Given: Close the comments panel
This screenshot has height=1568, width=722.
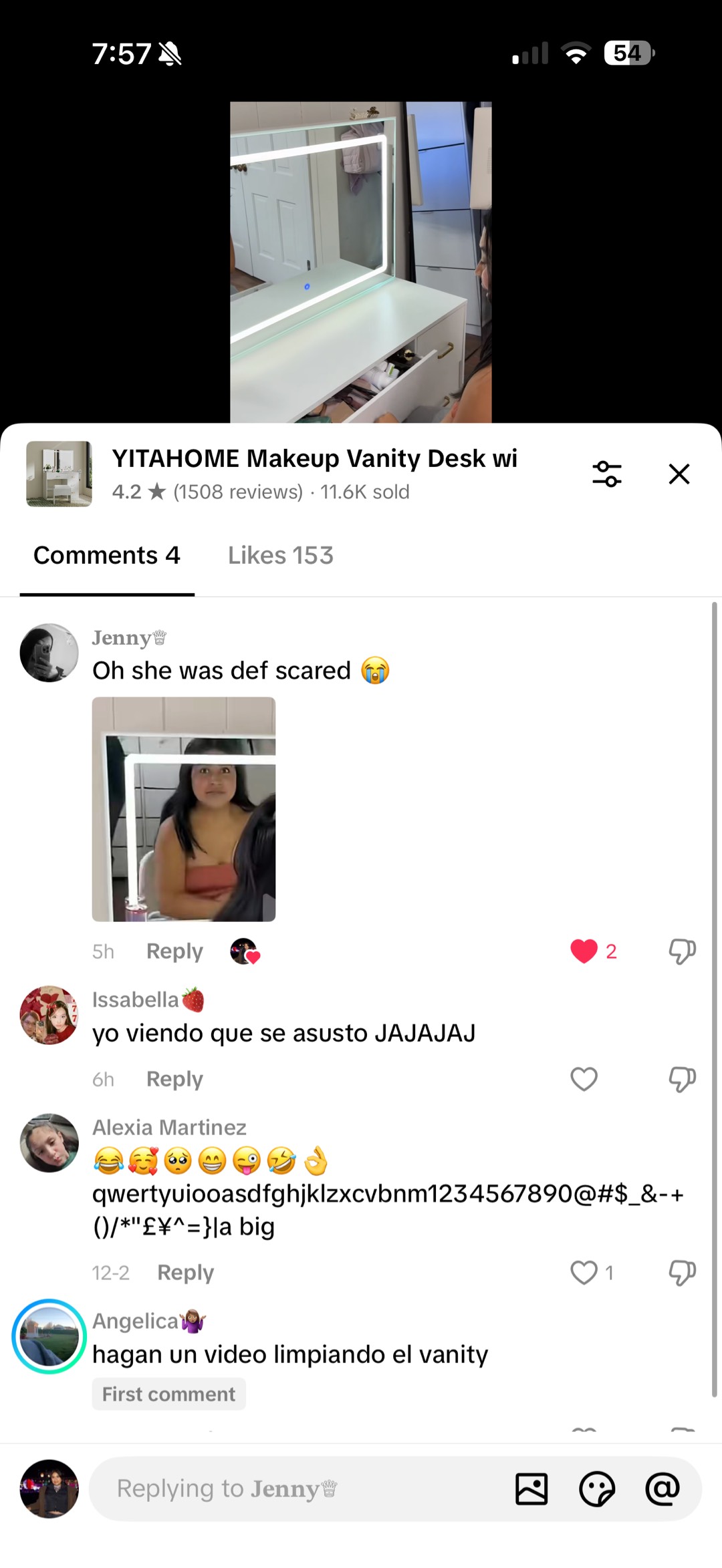Looking at the screenshot, I should [x=679, y=474].
